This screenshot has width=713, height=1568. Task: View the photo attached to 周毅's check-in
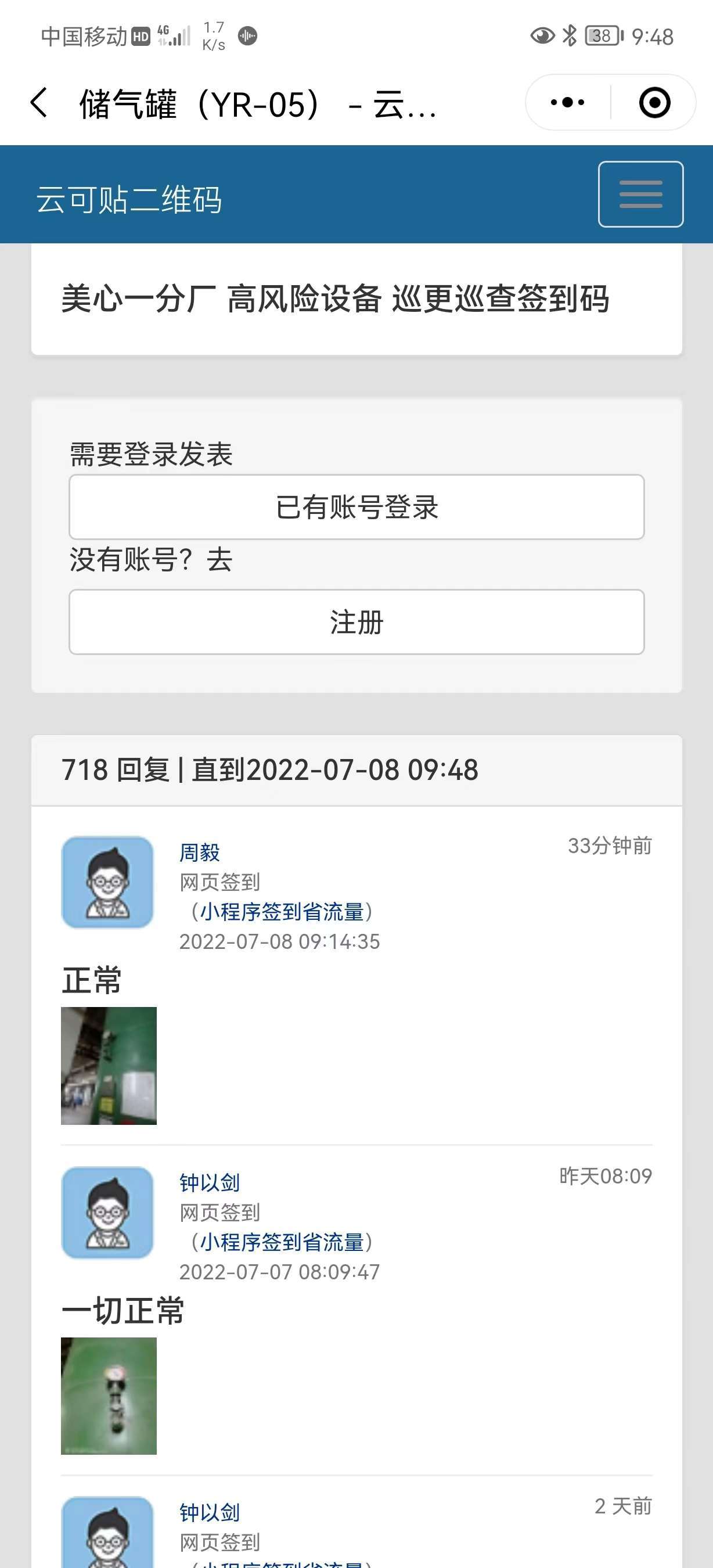coord(109,1065)
